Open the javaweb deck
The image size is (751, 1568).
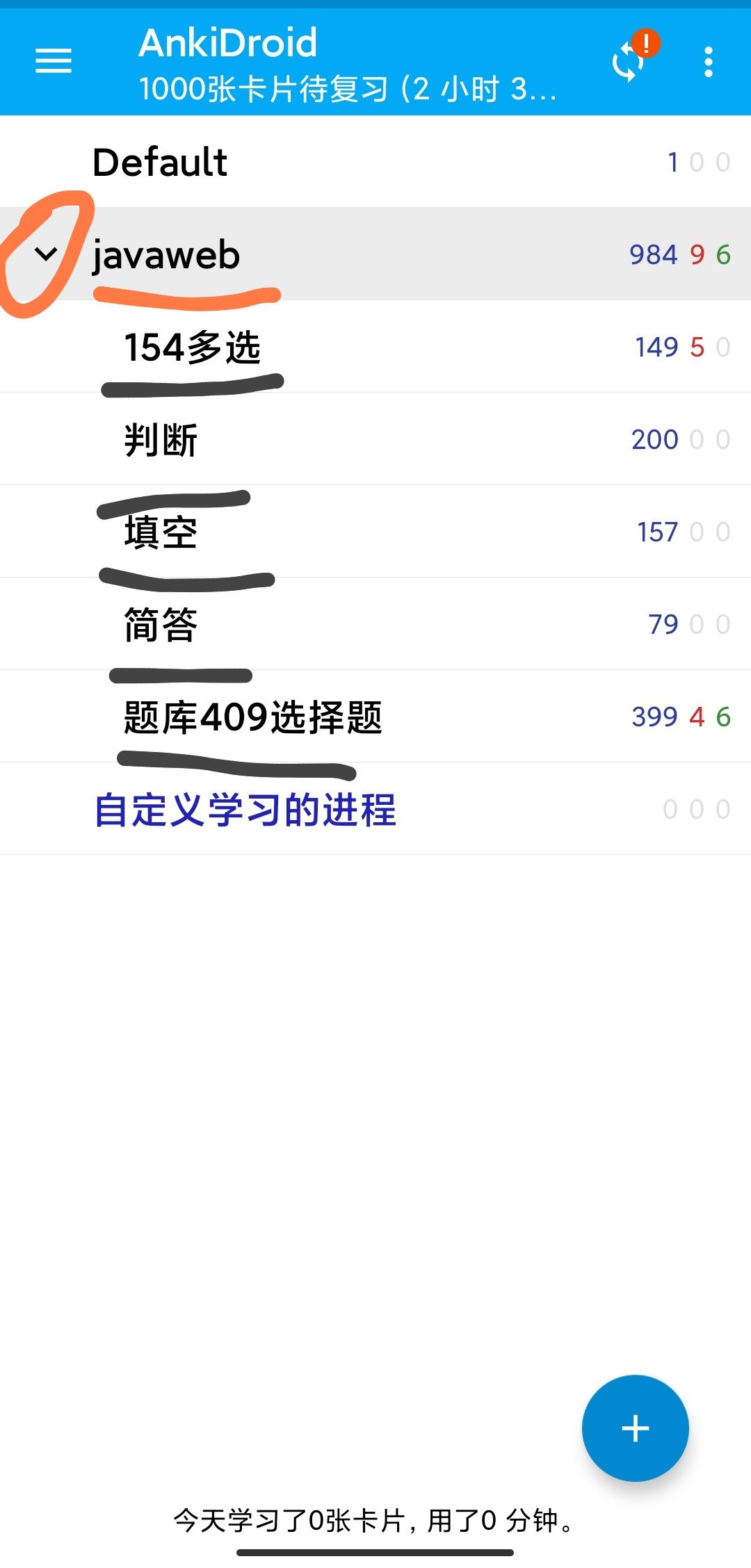click(167, 254)
